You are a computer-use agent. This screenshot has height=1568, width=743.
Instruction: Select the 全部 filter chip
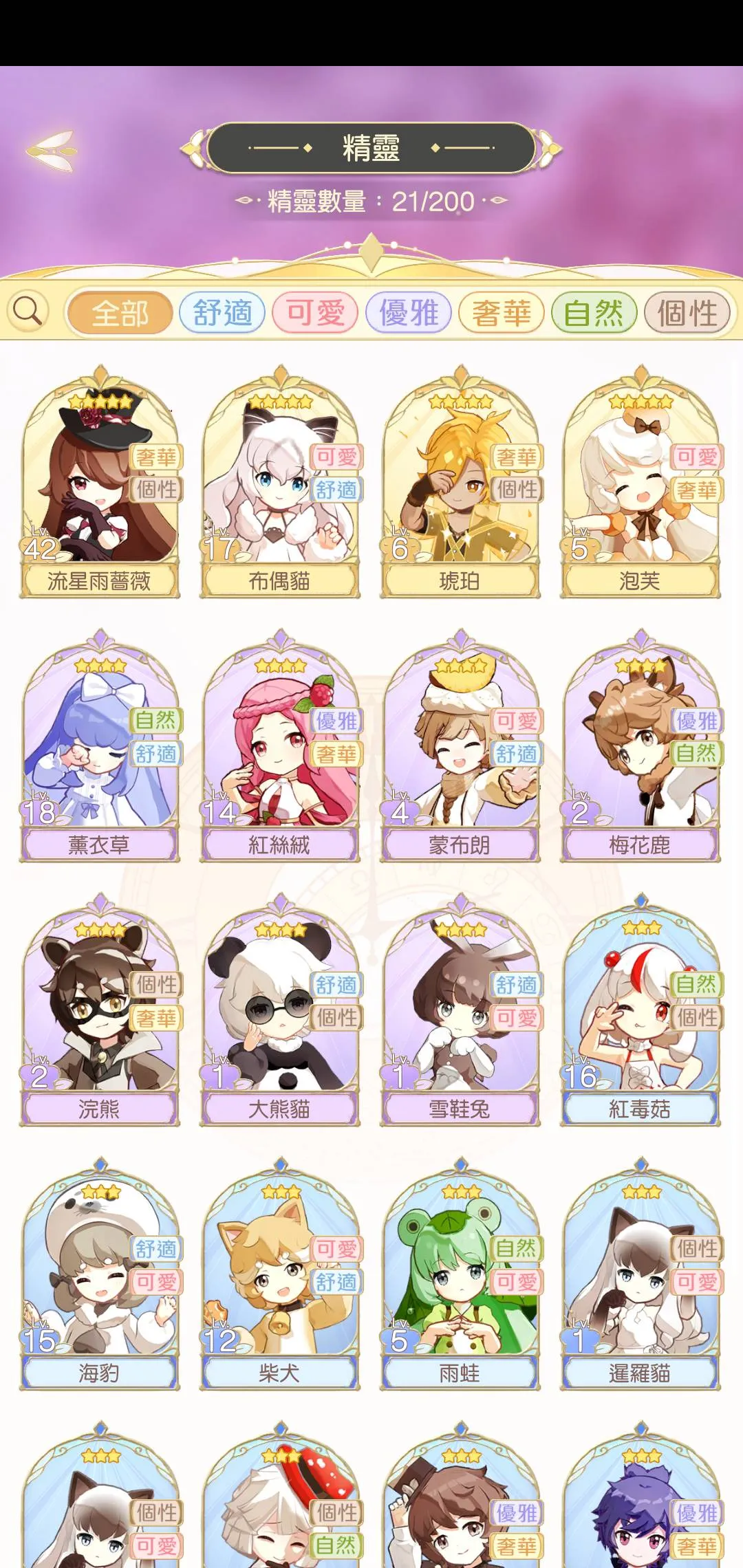120,314
